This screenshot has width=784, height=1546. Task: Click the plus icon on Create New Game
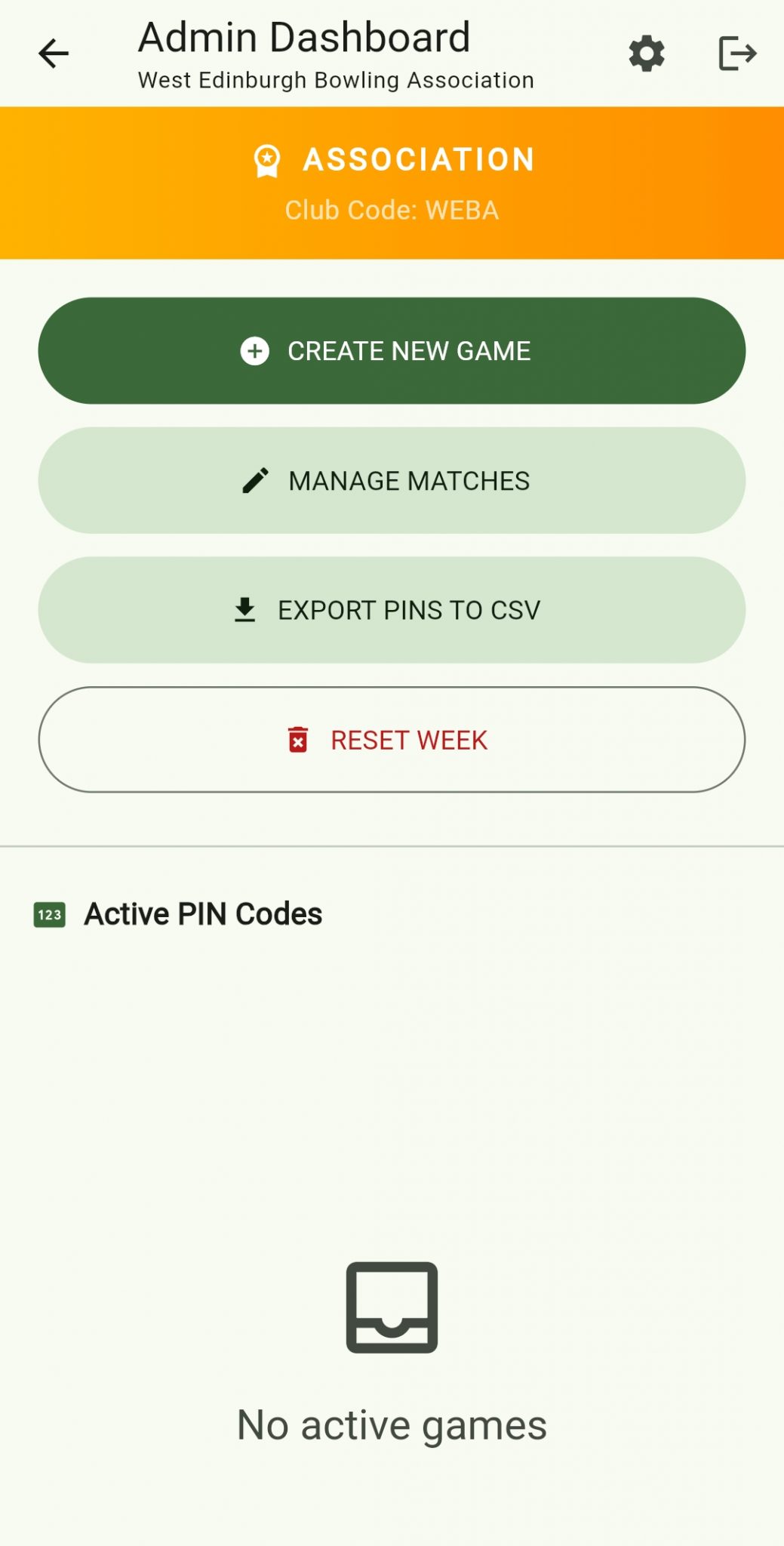pos(255,350)
